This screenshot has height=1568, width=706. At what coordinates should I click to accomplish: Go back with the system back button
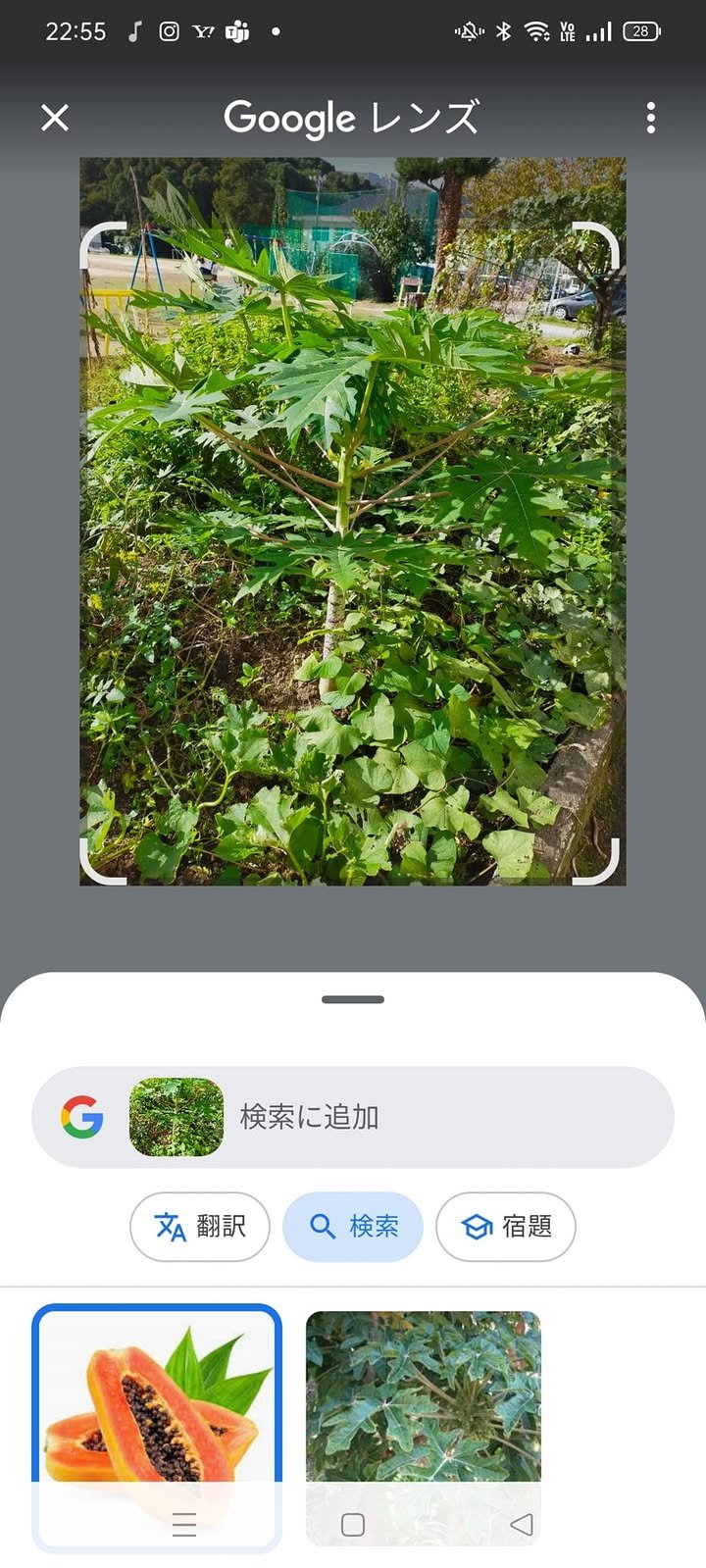[x=522, y=1524]
